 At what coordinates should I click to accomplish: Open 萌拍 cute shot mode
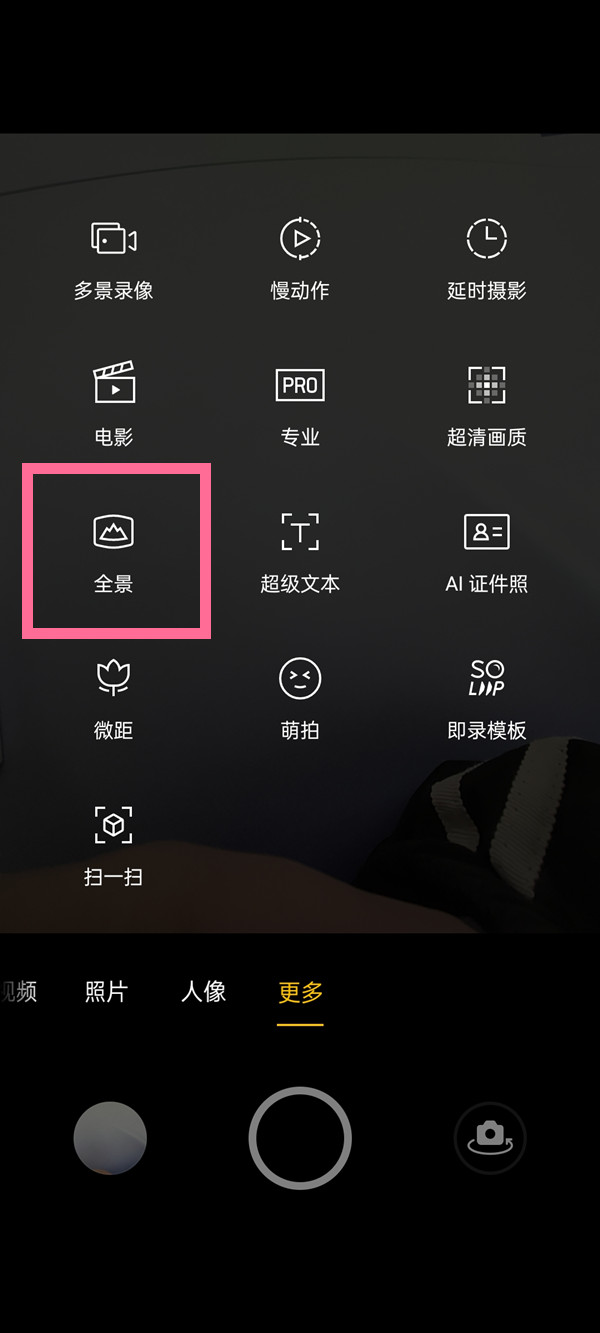click(x=300, y=697)
